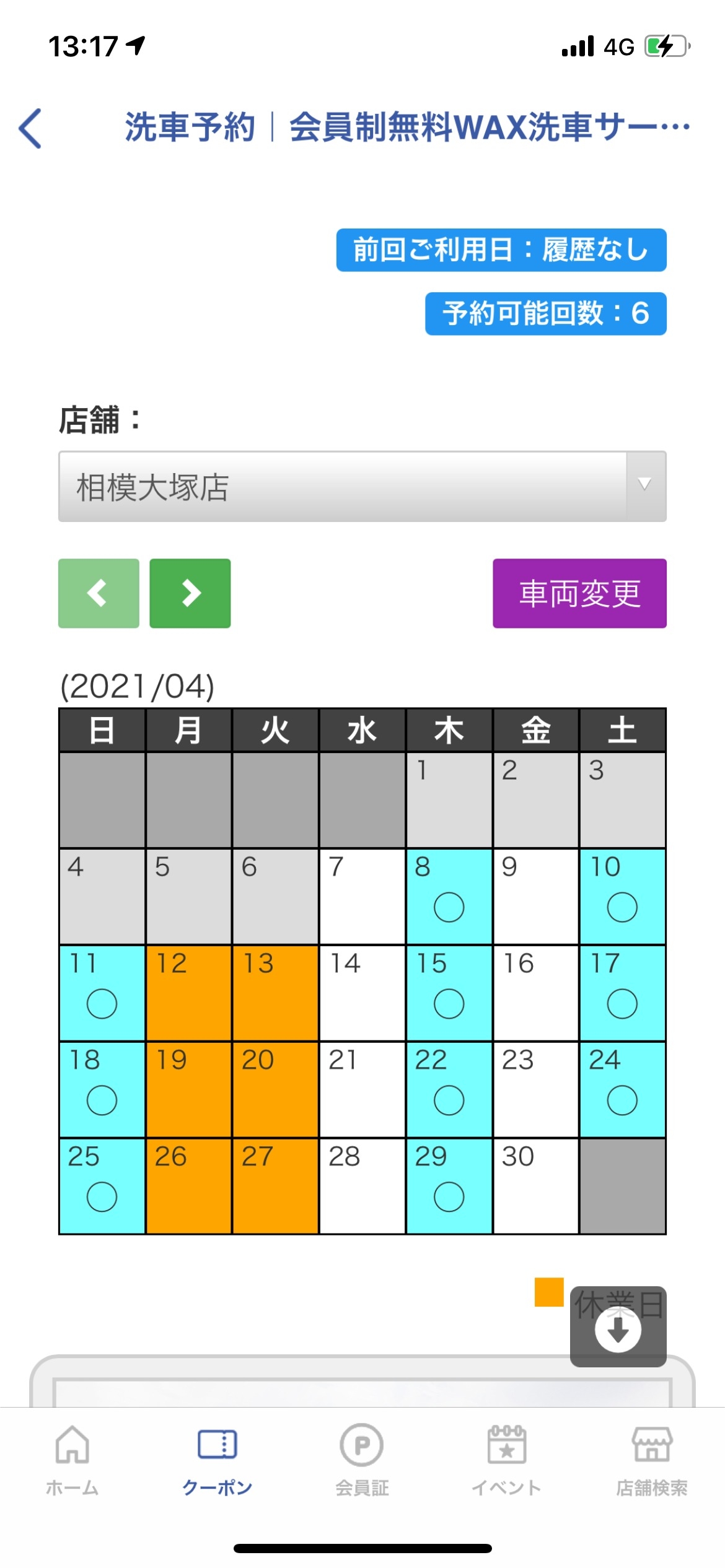Open the 会員証 tab
The image size is (725, 1568).
362,1460
